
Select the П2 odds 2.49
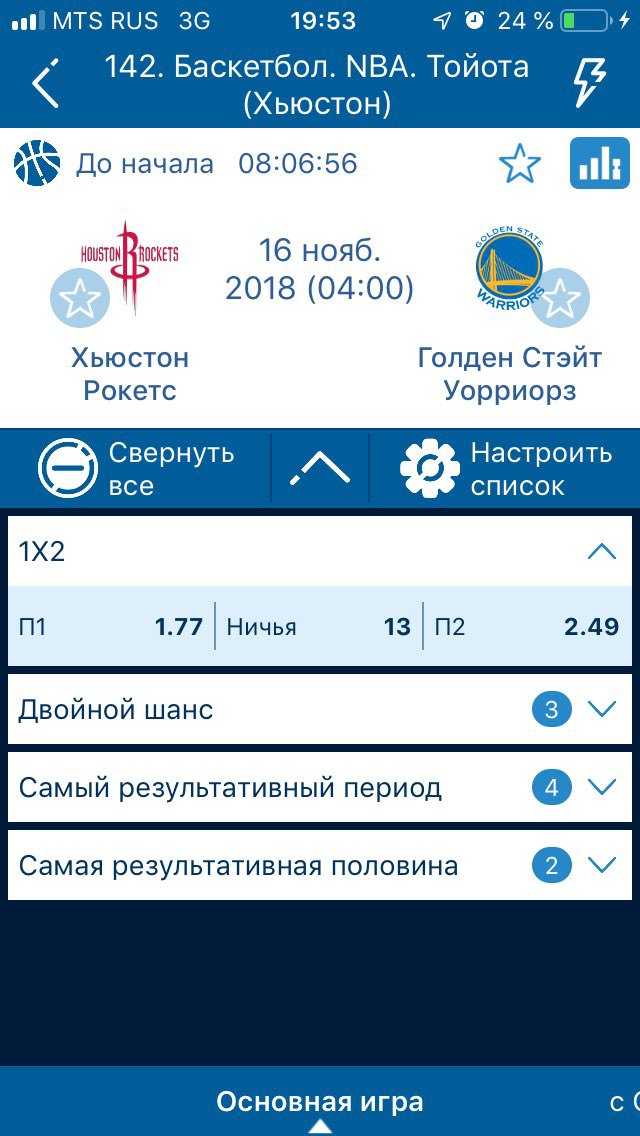(527, 627)
